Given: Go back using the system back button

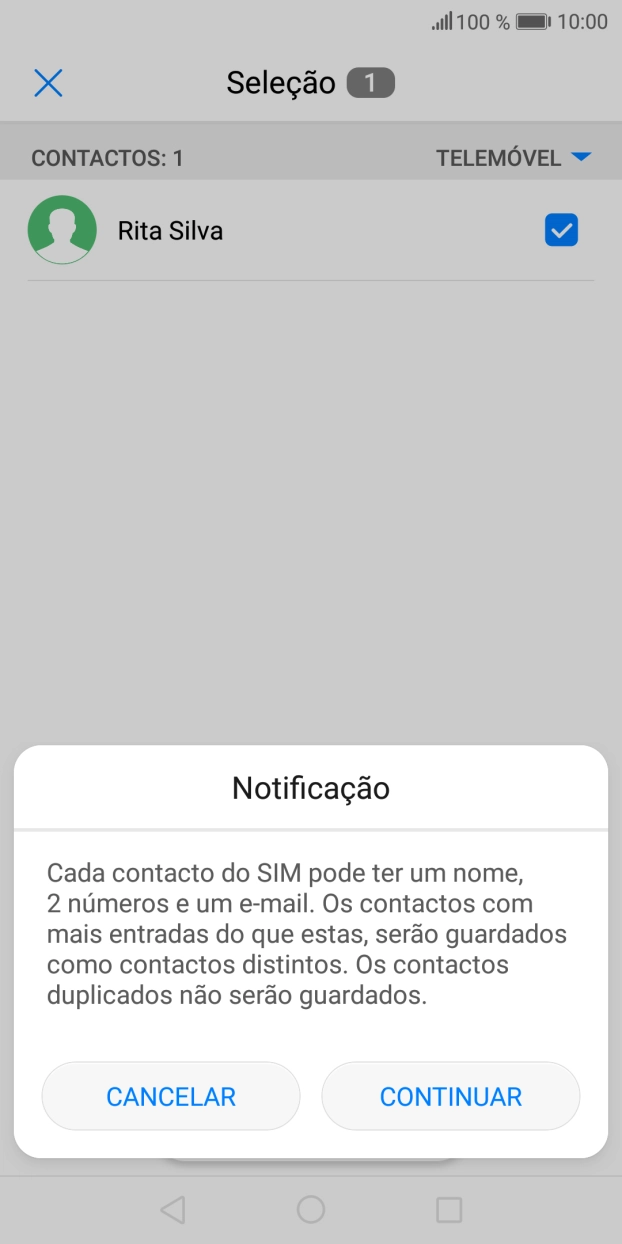Looking at the screenshot, I should tap(172, 1210).
